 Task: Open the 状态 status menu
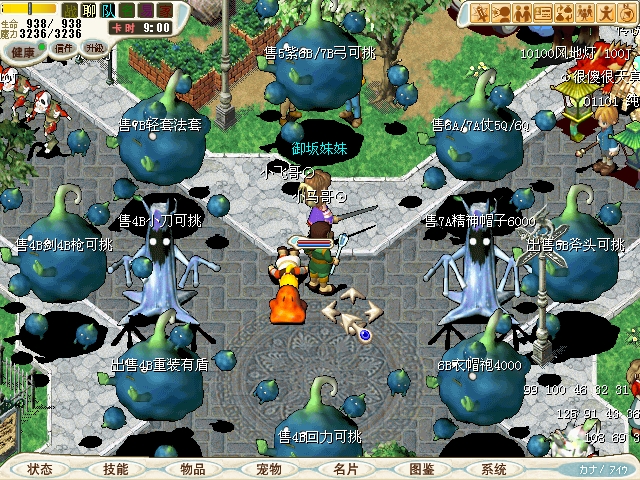click(40, 468)
